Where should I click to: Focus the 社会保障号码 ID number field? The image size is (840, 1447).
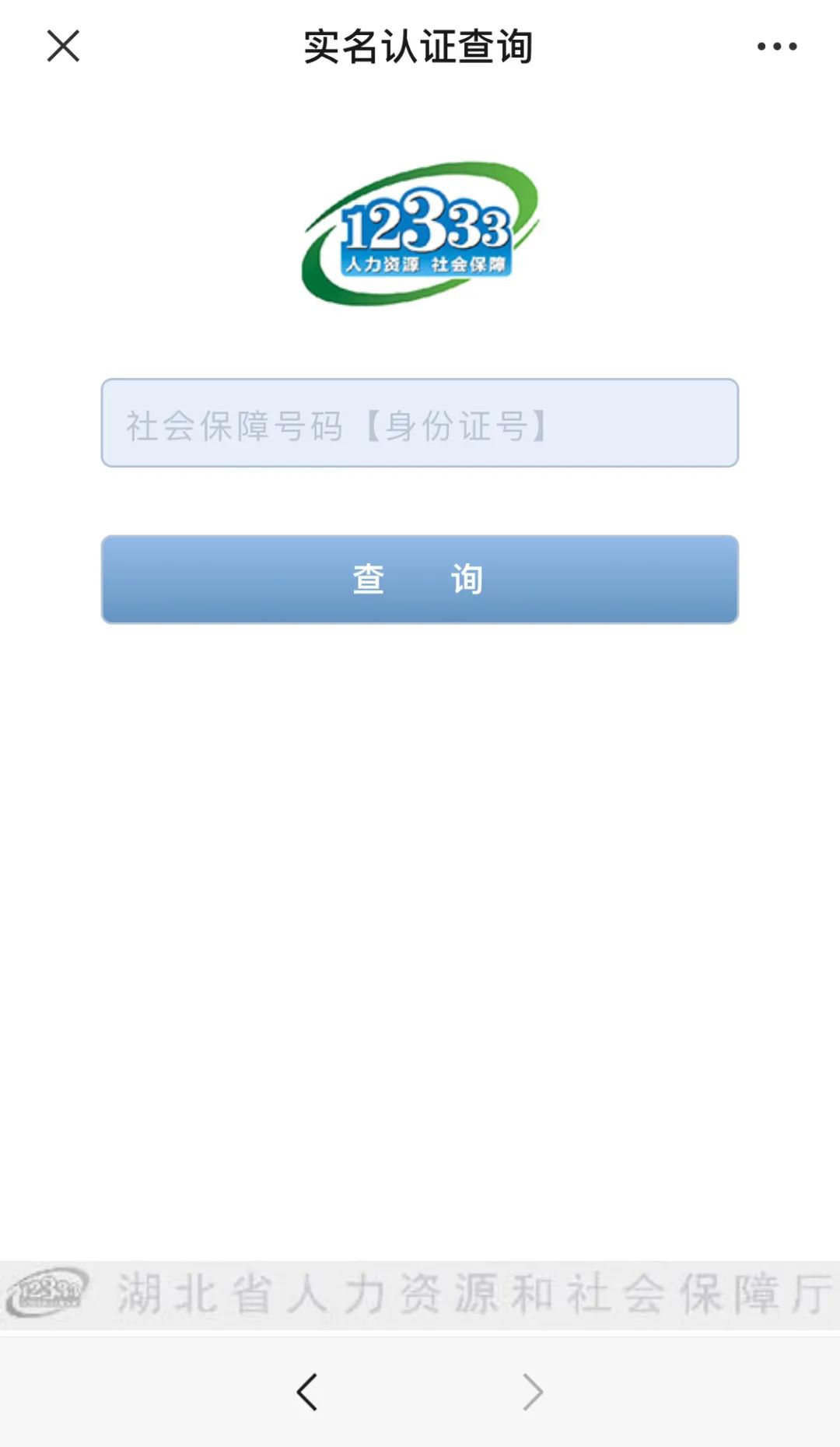point(420,423)
